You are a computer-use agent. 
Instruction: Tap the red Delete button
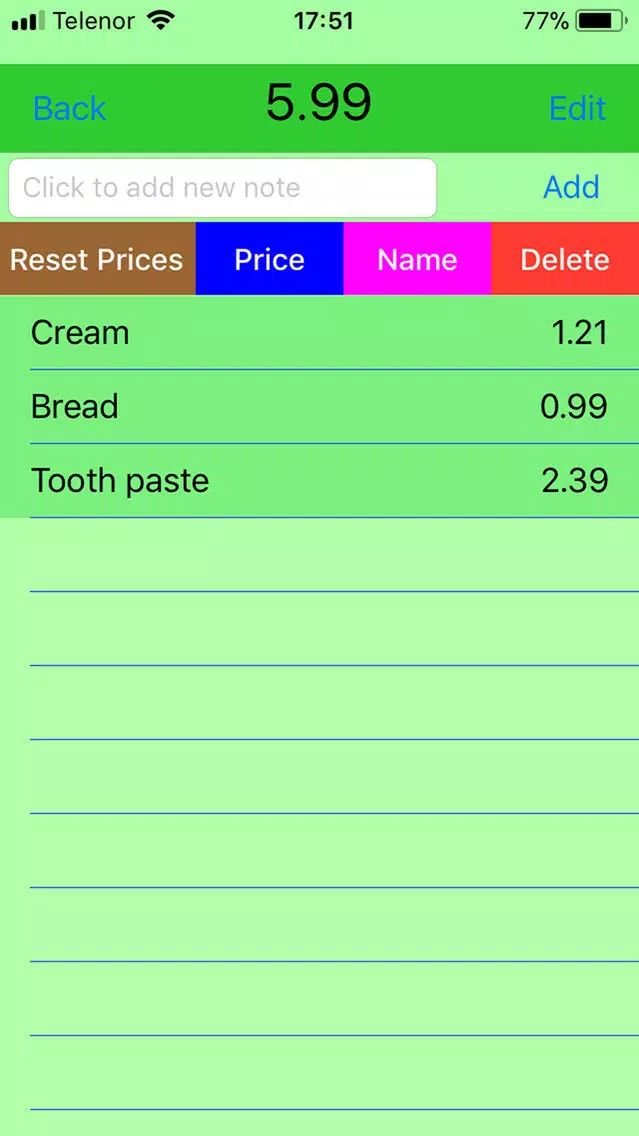[x=565, y=259]
